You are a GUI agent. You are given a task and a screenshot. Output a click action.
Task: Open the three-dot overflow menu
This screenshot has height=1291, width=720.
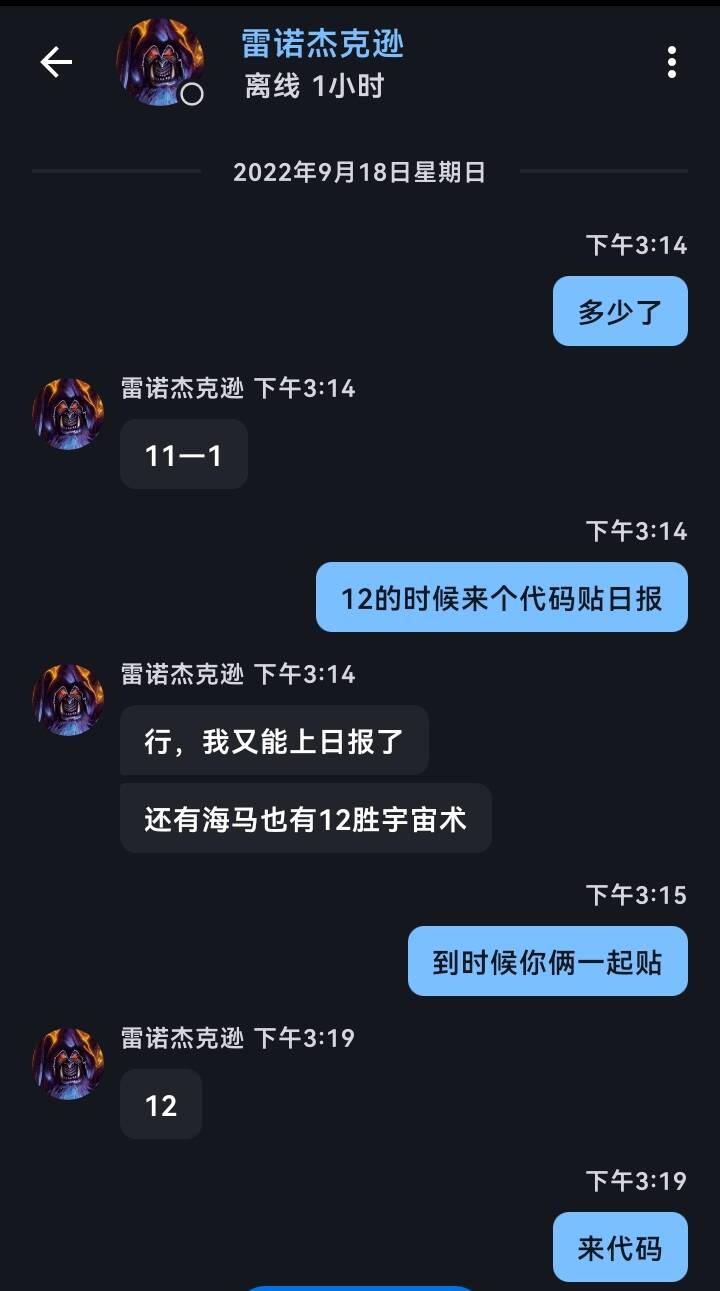click(671, 62)
